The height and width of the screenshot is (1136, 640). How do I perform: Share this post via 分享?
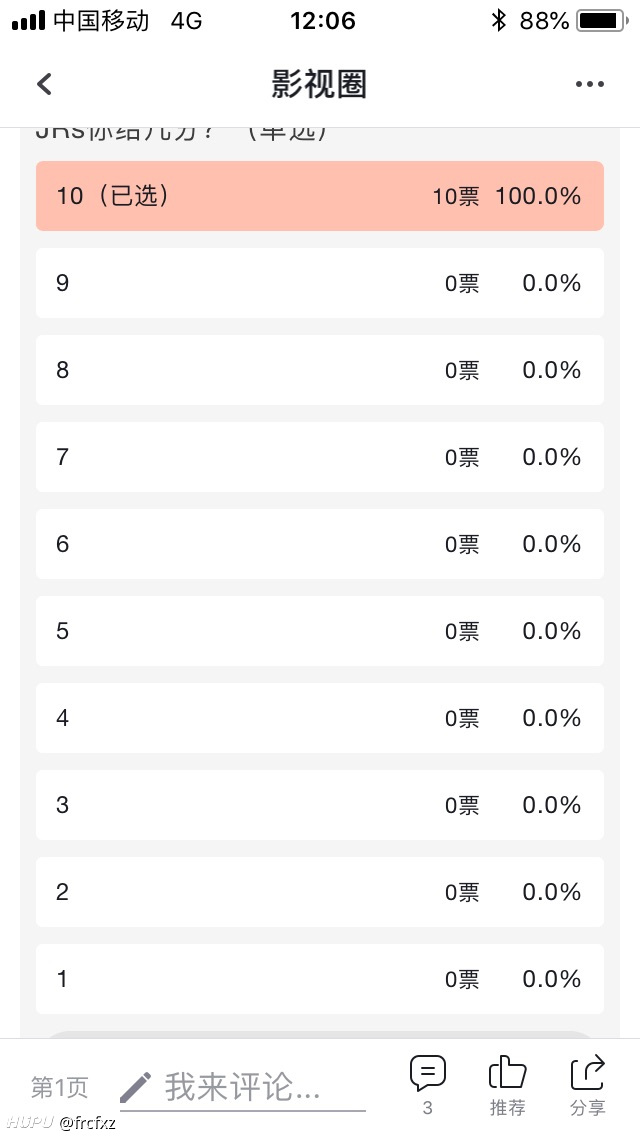(587, 1085)
